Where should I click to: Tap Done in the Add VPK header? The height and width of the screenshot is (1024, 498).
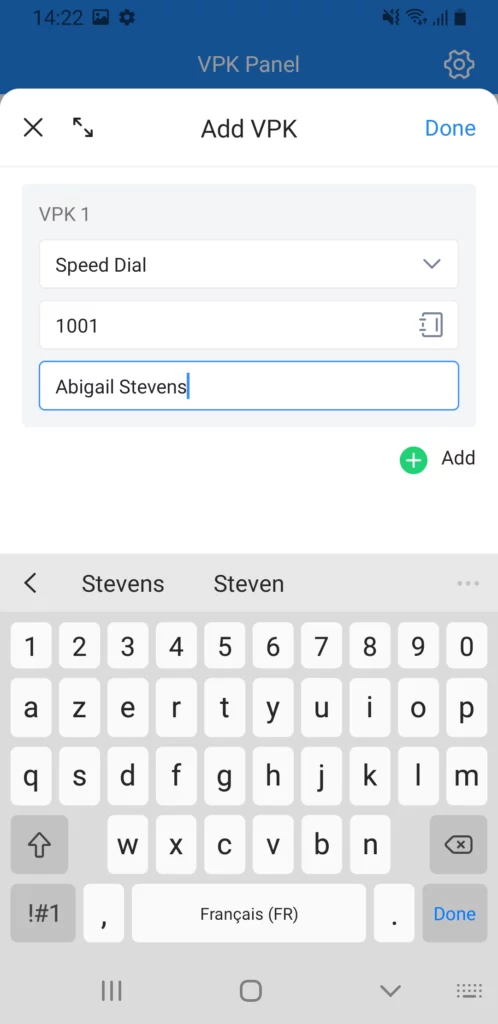coord(450,128)
